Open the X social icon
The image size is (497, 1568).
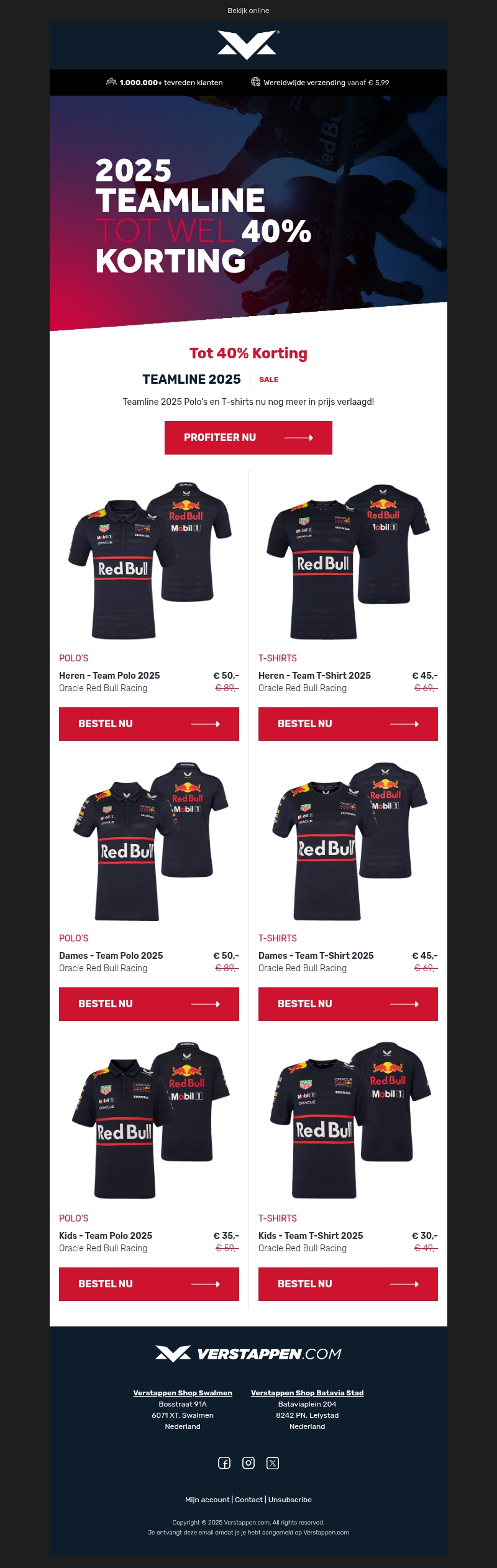click(x=273, y=1463)
